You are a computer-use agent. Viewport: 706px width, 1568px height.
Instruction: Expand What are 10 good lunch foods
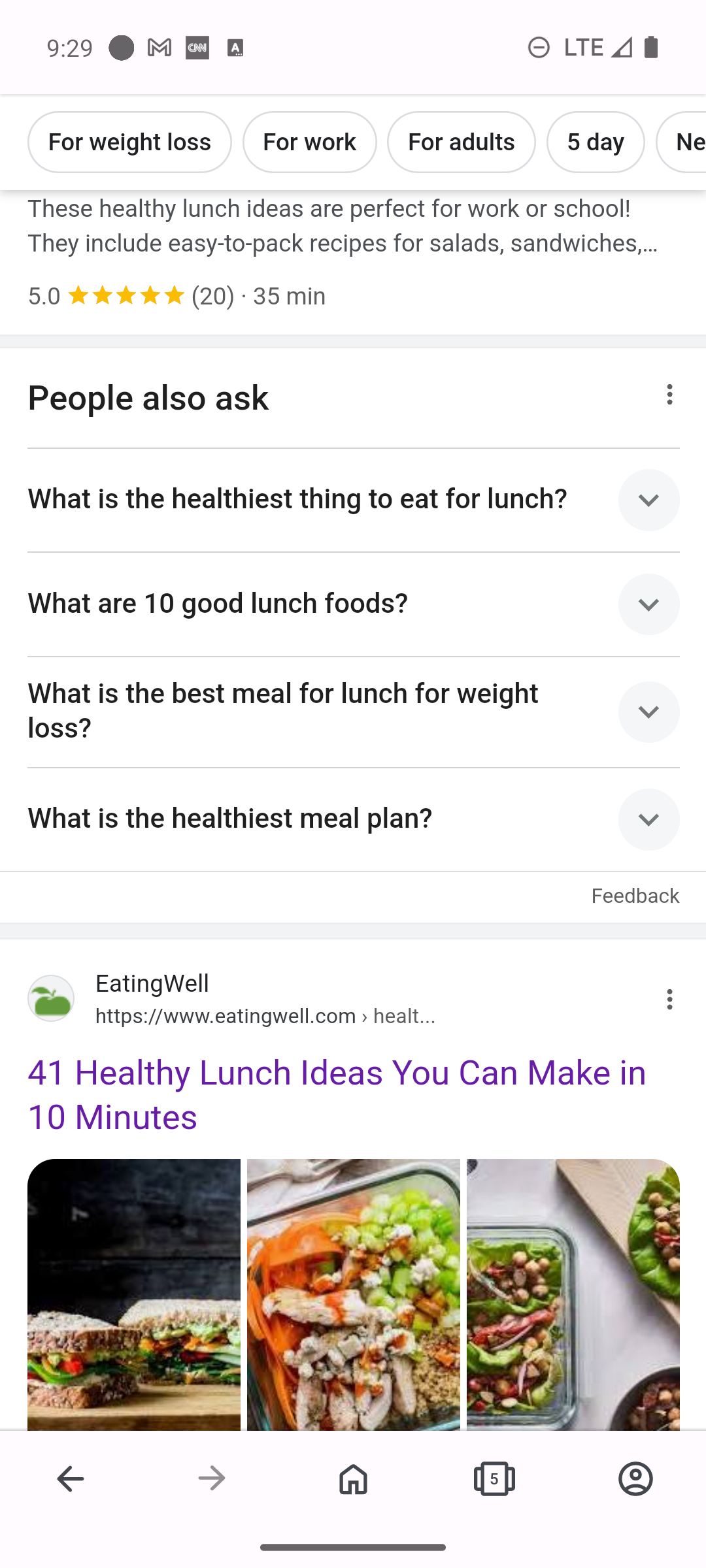354,604
